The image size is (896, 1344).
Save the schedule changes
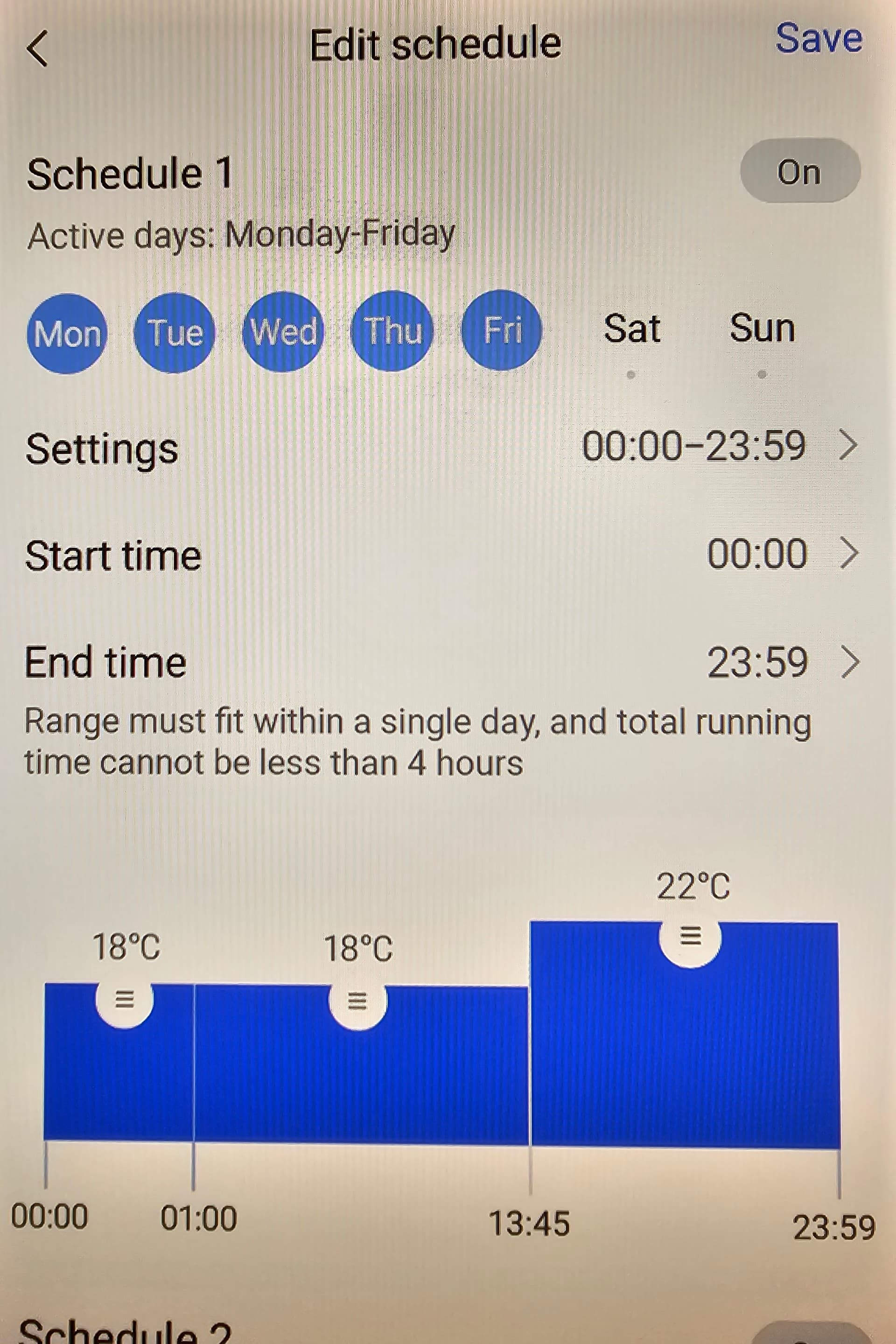point(818,39)
